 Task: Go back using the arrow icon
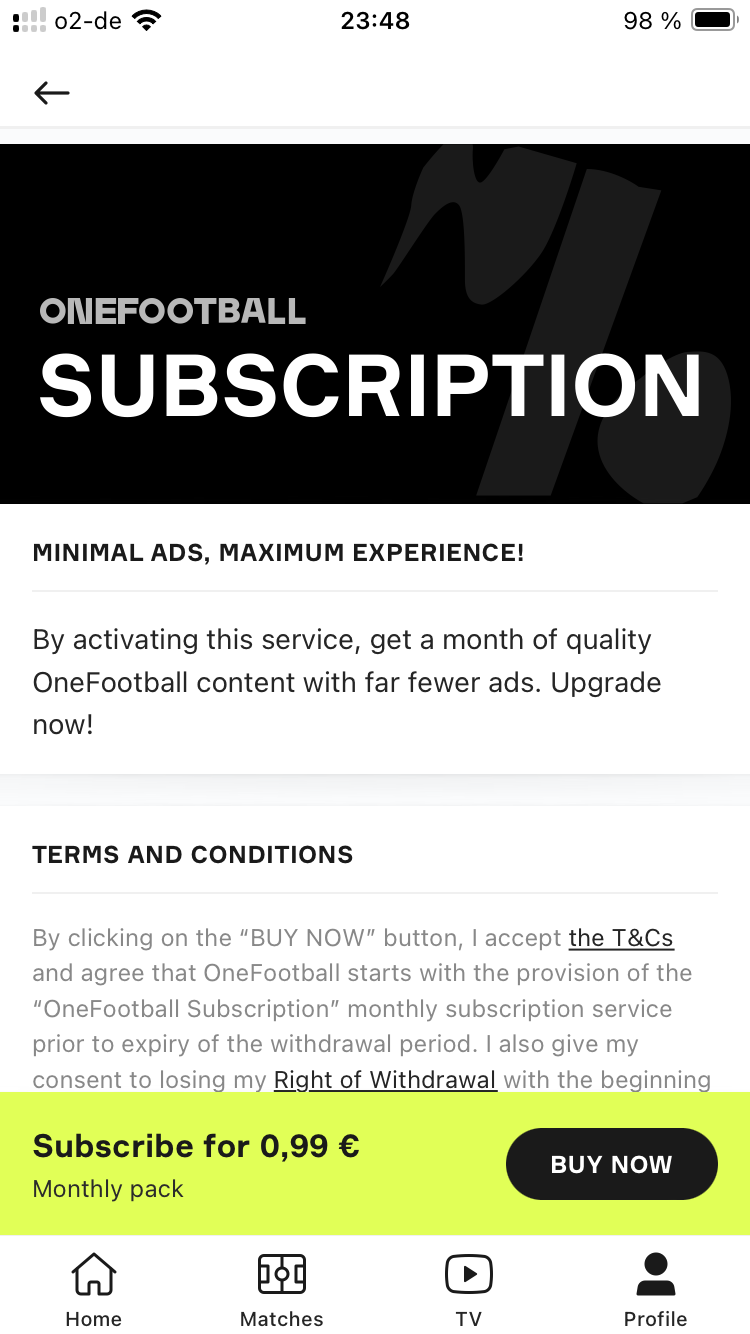pos(52,93)
